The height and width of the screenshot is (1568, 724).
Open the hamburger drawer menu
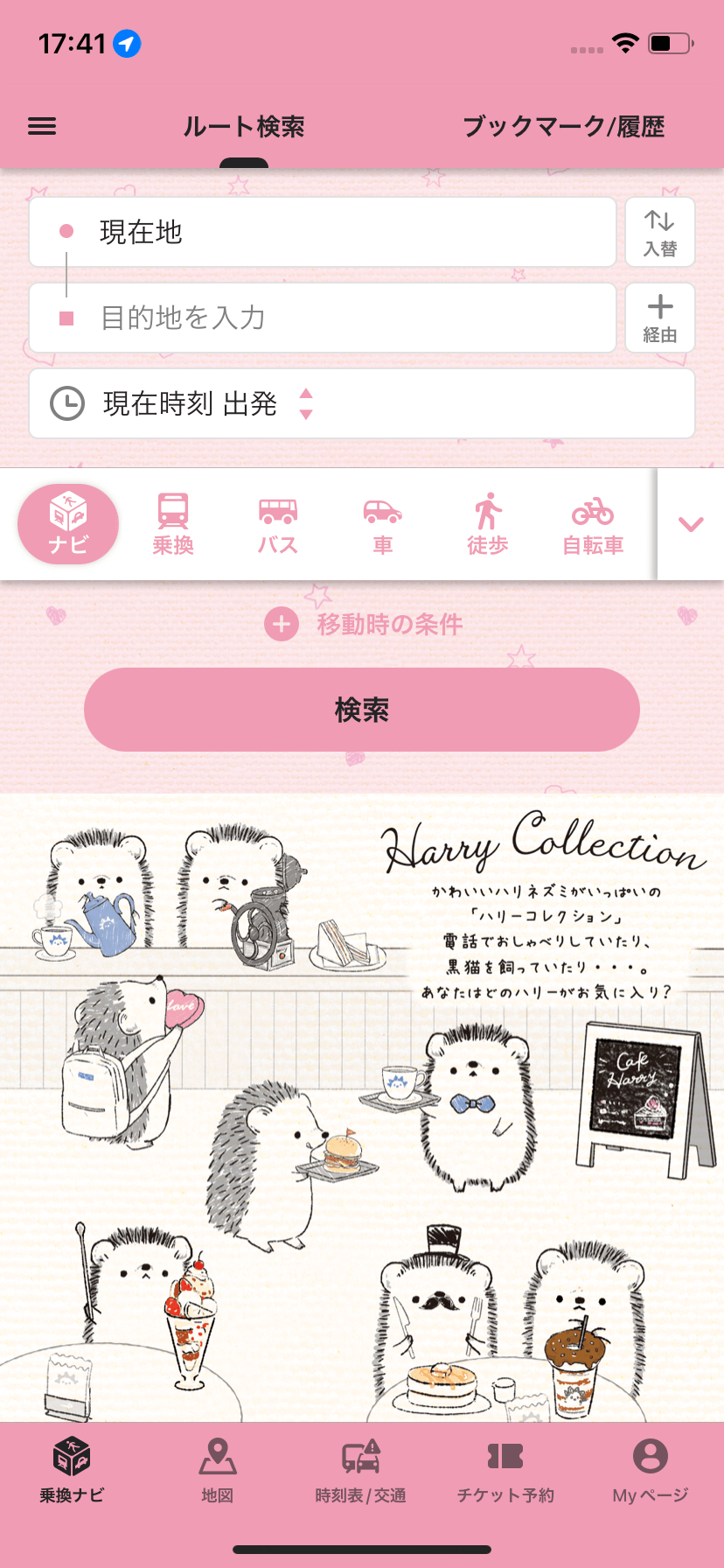[42, 127]
